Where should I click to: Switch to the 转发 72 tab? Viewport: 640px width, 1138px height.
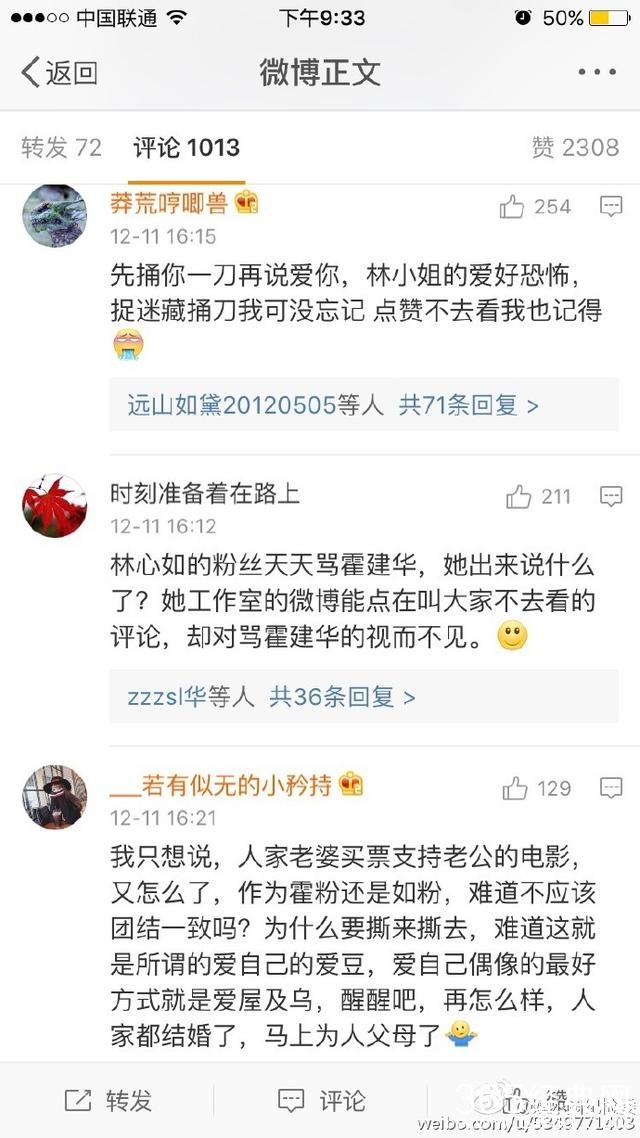click(x=62, y=148)
